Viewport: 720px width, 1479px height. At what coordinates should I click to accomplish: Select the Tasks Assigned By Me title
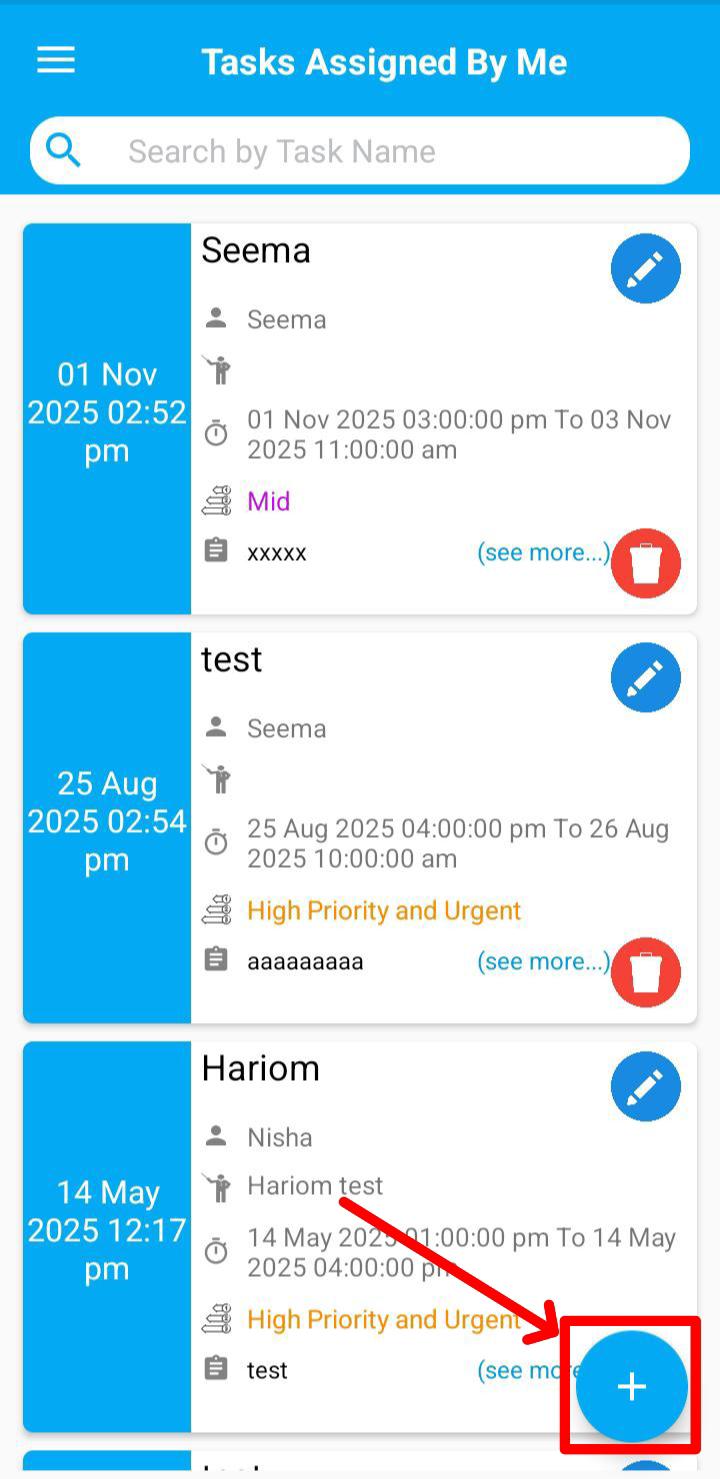(x=384, y=62)
